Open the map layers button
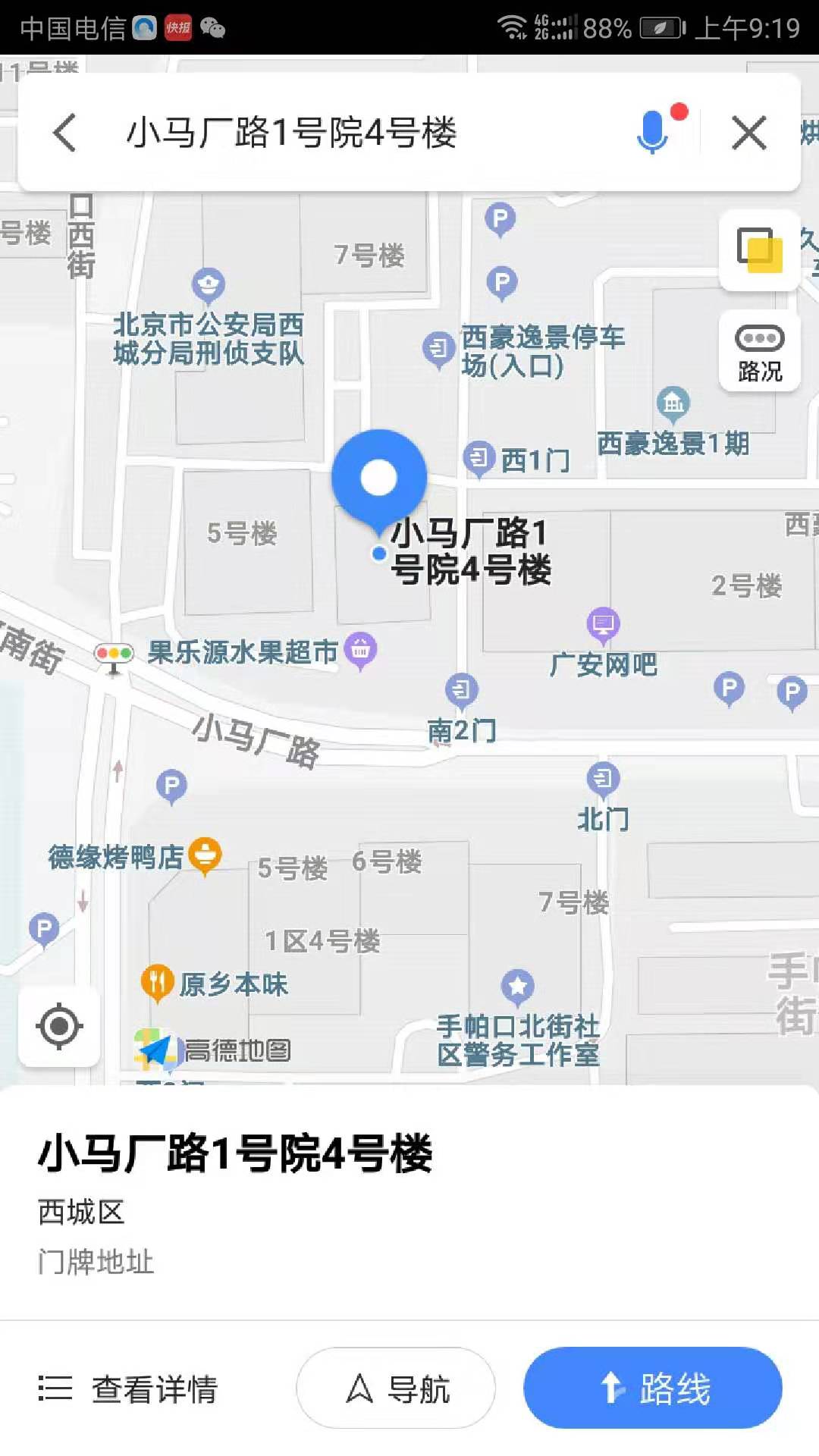This screenshot has width=819, height=1456. (759, 249)
